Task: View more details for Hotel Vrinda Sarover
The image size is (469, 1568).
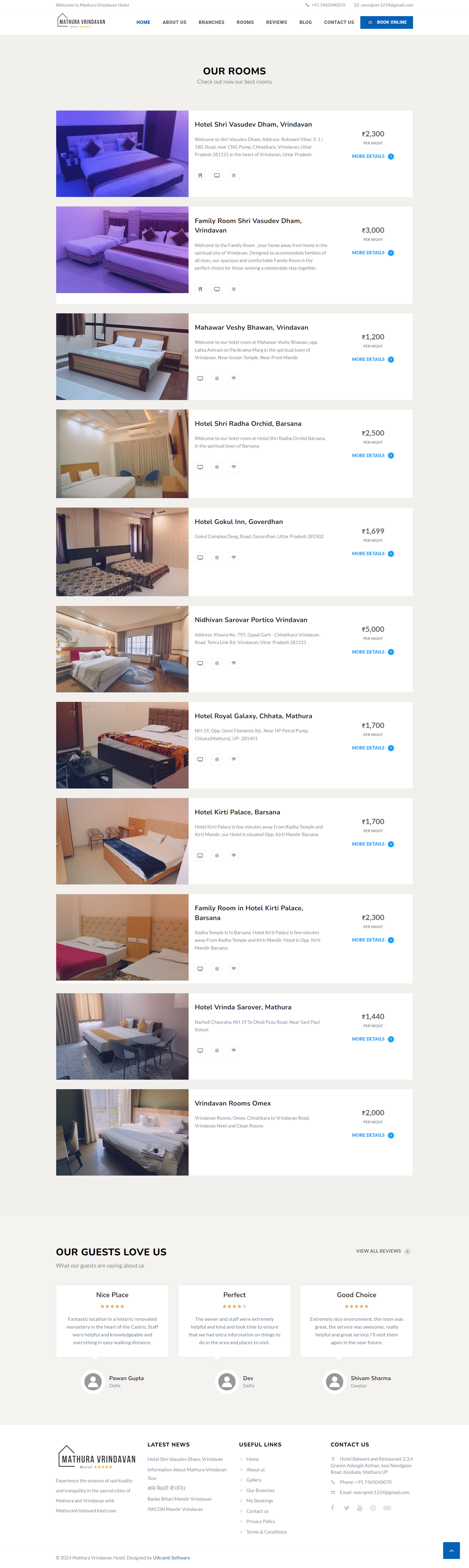Action: click(x=372, y=1039)
